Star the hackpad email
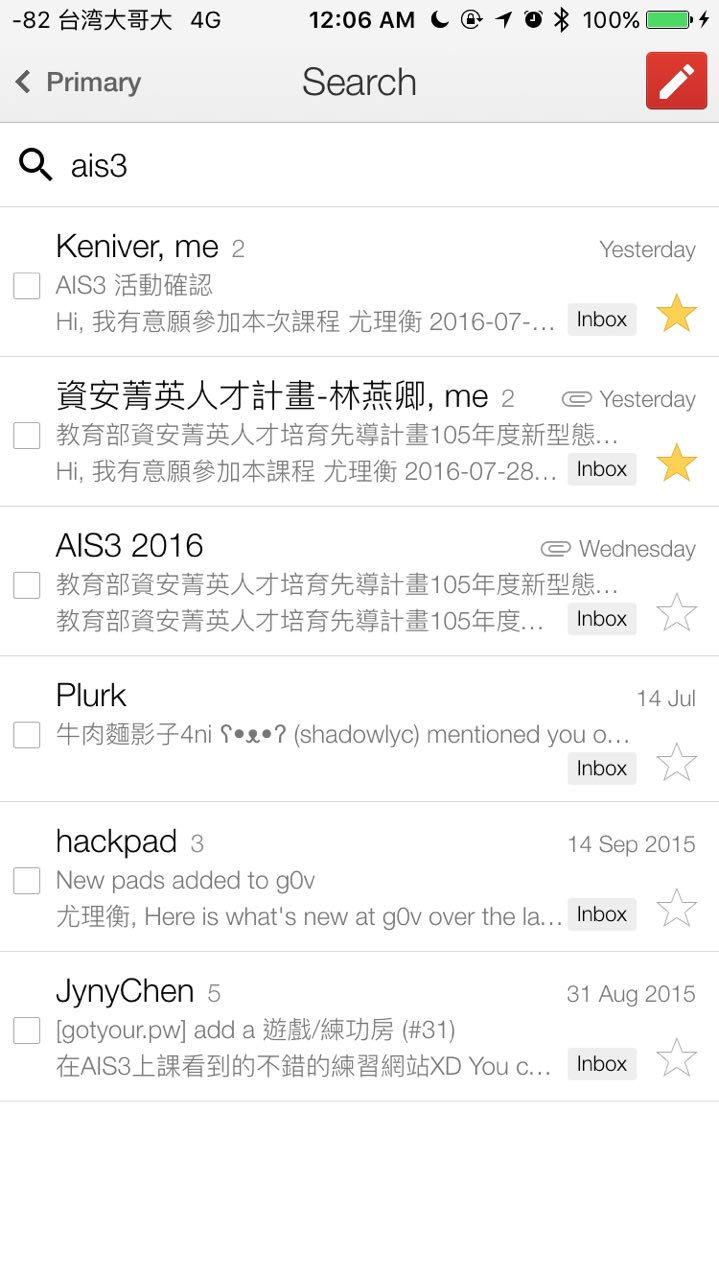The image size is (719, 1280). pos(676,908)
